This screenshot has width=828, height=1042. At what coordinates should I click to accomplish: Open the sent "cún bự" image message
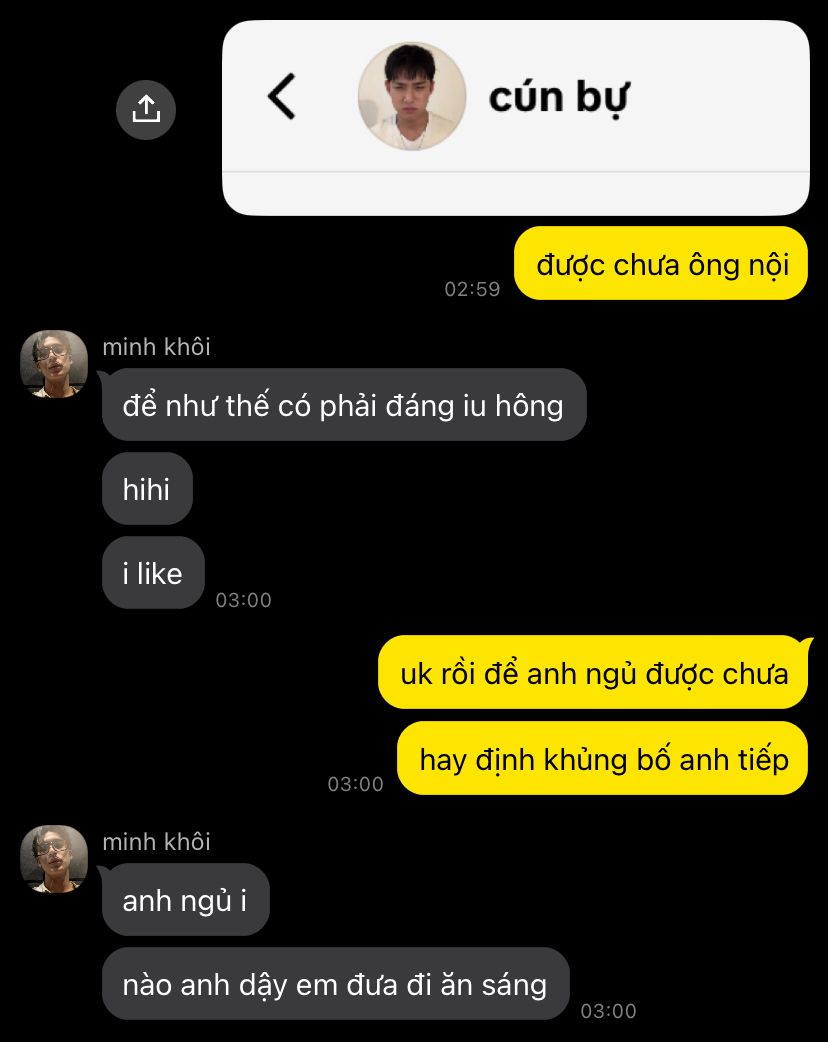(x=515, y=118)
